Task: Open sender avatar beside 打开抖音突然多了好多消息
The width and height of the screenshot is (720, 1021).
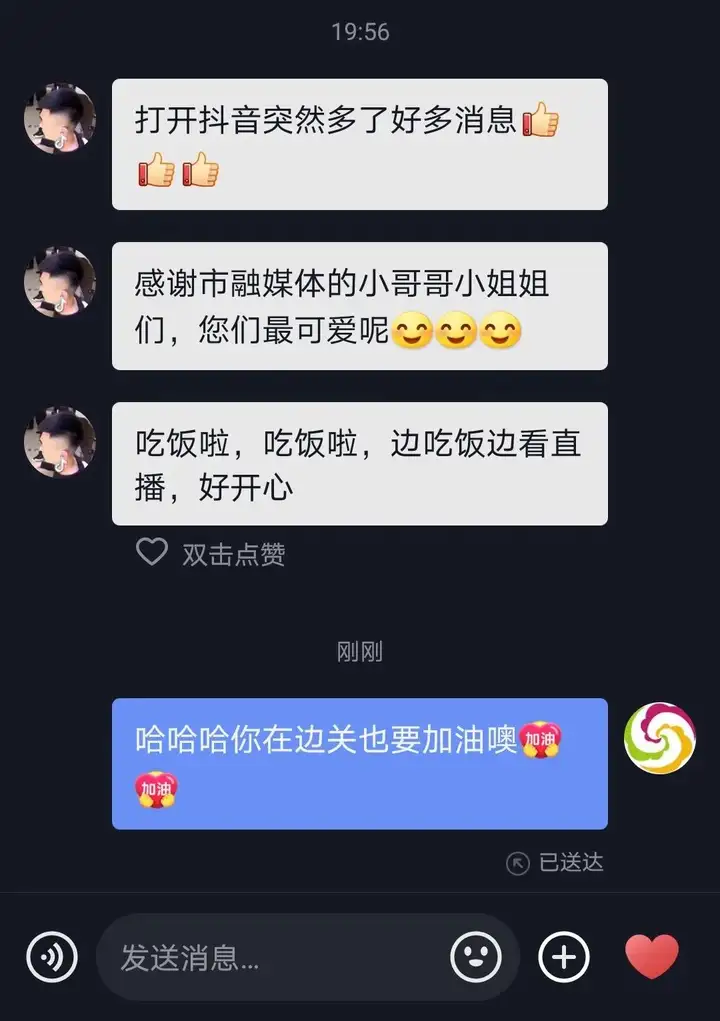Action: pos(59,119)
